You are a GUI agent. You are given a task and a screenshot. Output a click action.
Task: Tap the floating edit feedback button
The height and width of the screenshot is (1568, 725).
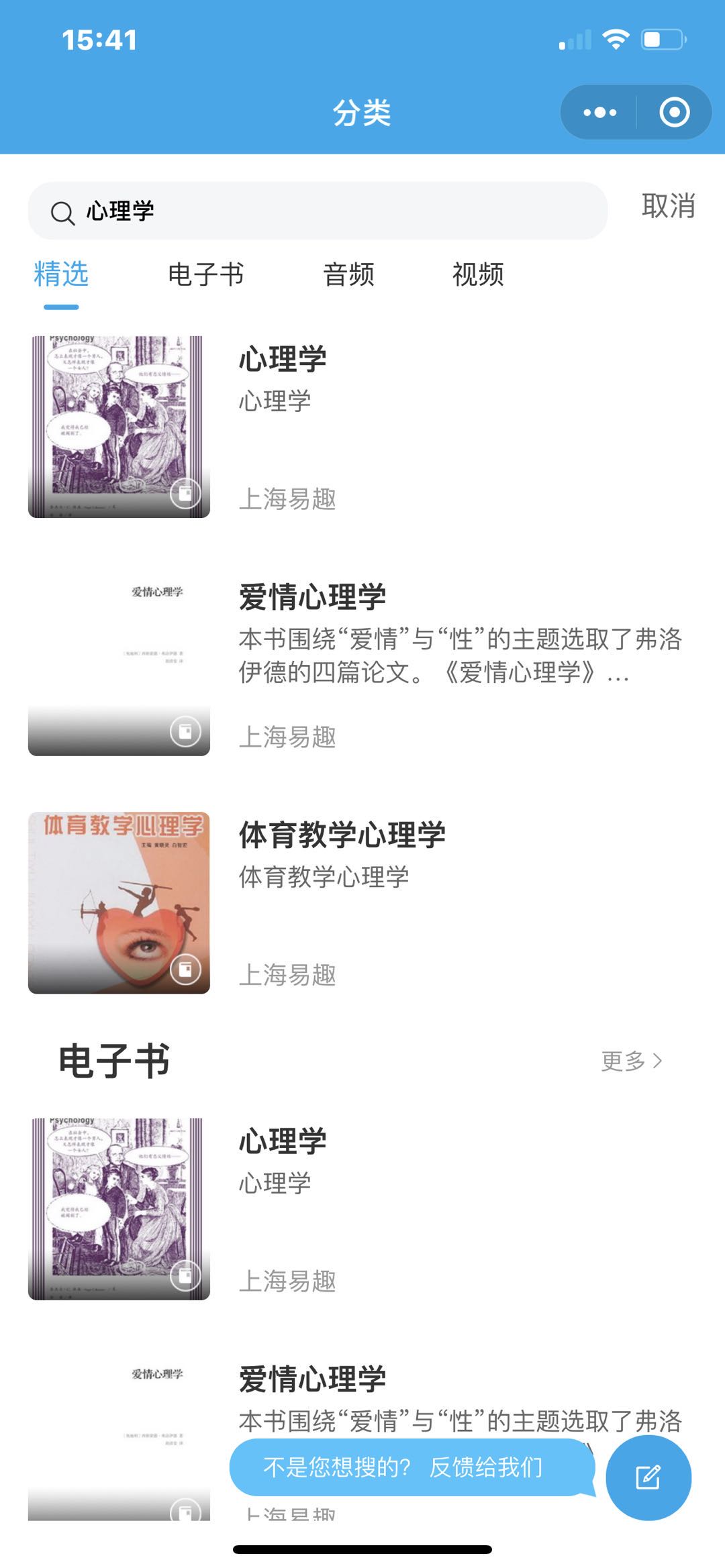(648, 1477)
